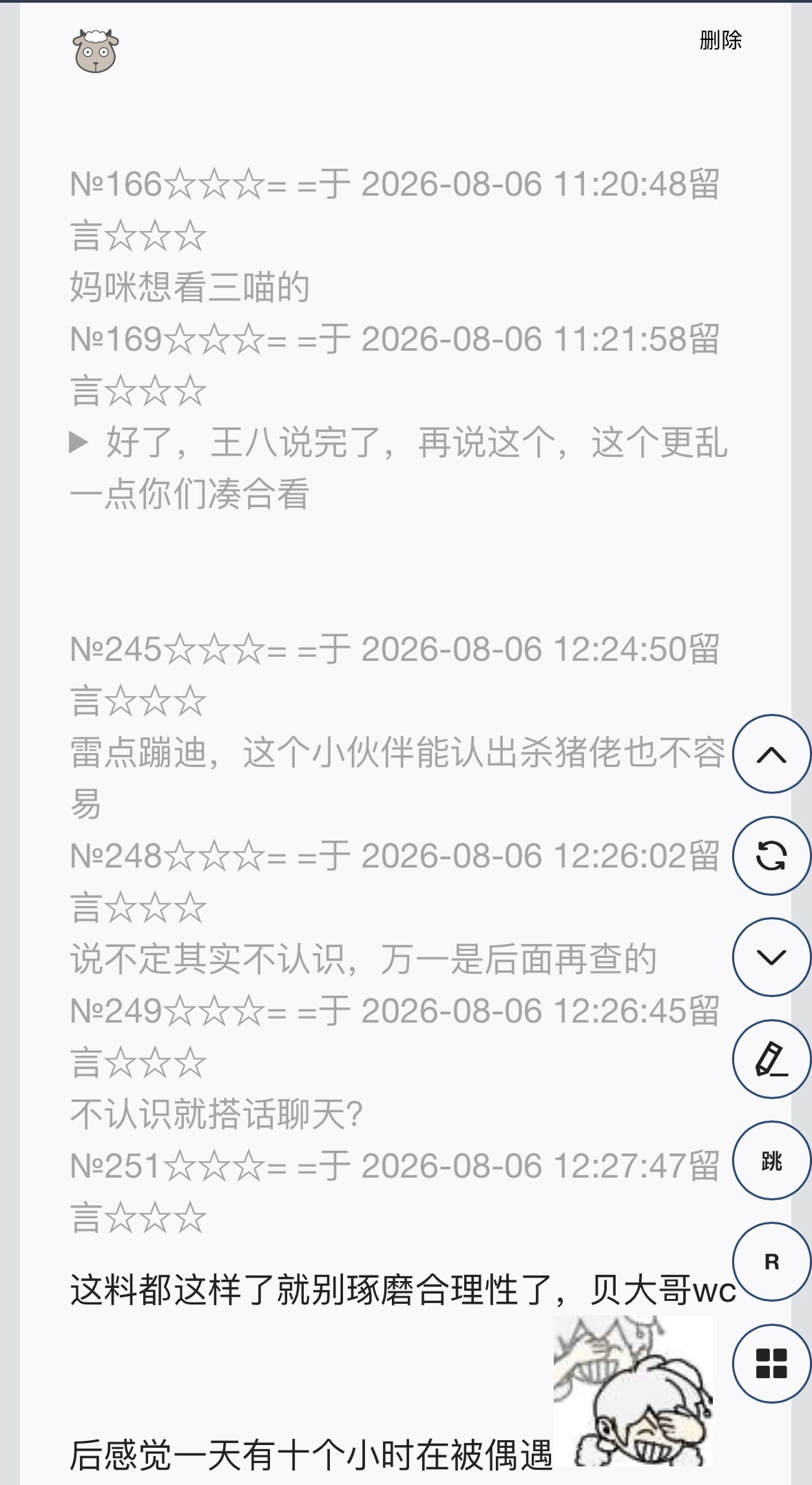
Task: Jump to bottom with the down arrow
Action: pos(771,957)
